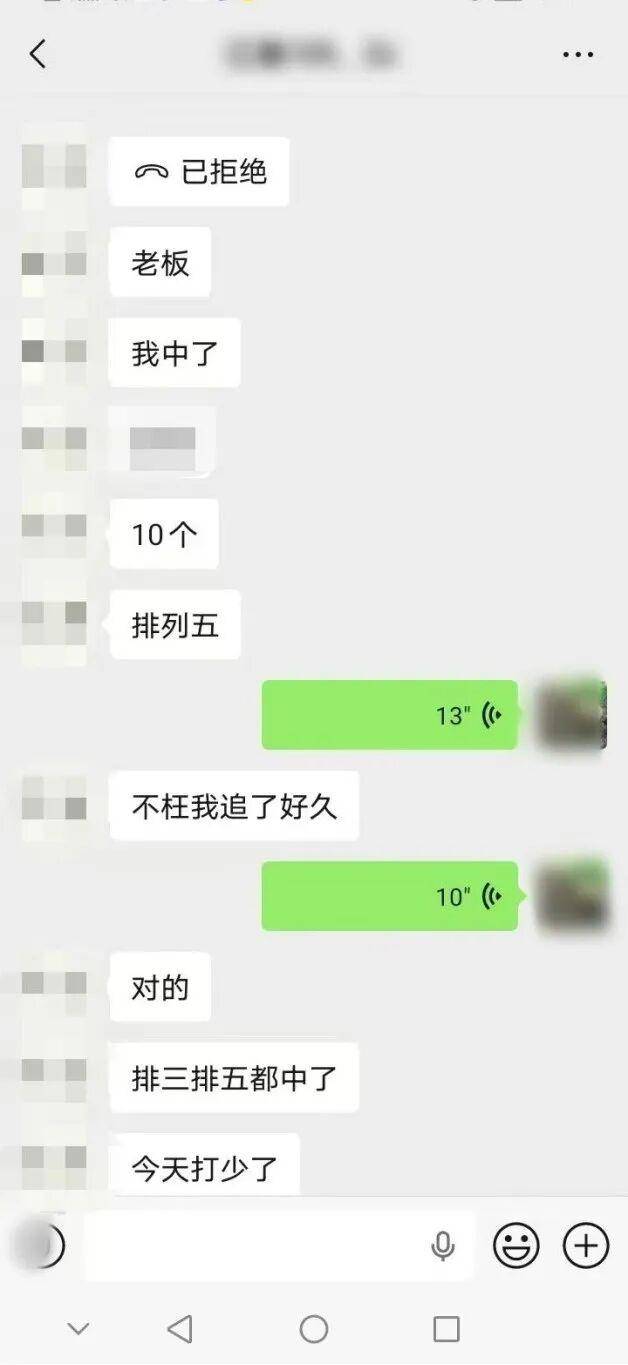Play the 13-second voice message
Viewport: 628px width, 1365px height.
point(389,715)
